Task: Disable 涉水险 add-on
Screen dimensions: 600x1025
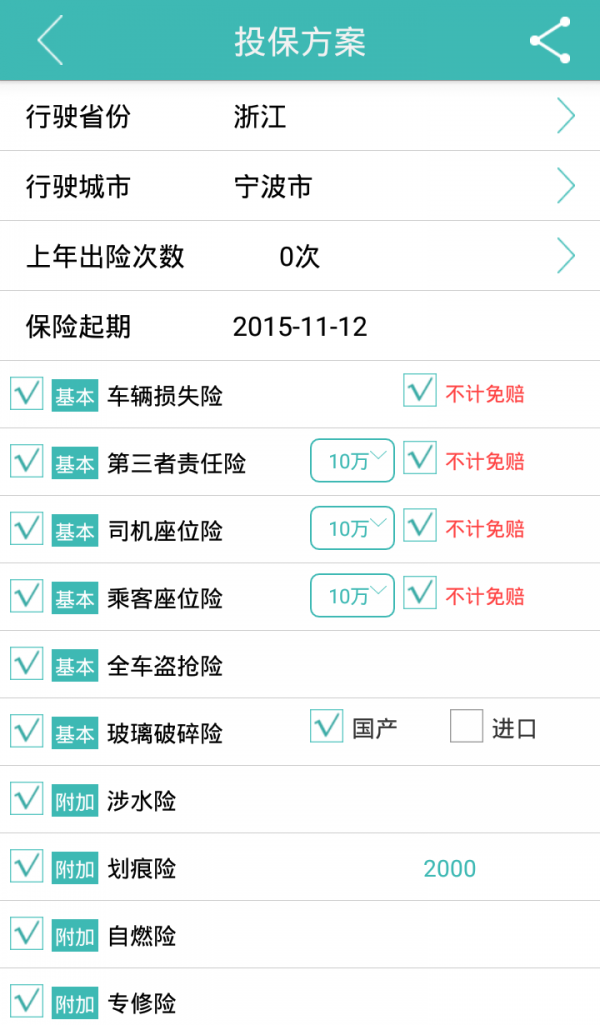Action: (27, 800)
